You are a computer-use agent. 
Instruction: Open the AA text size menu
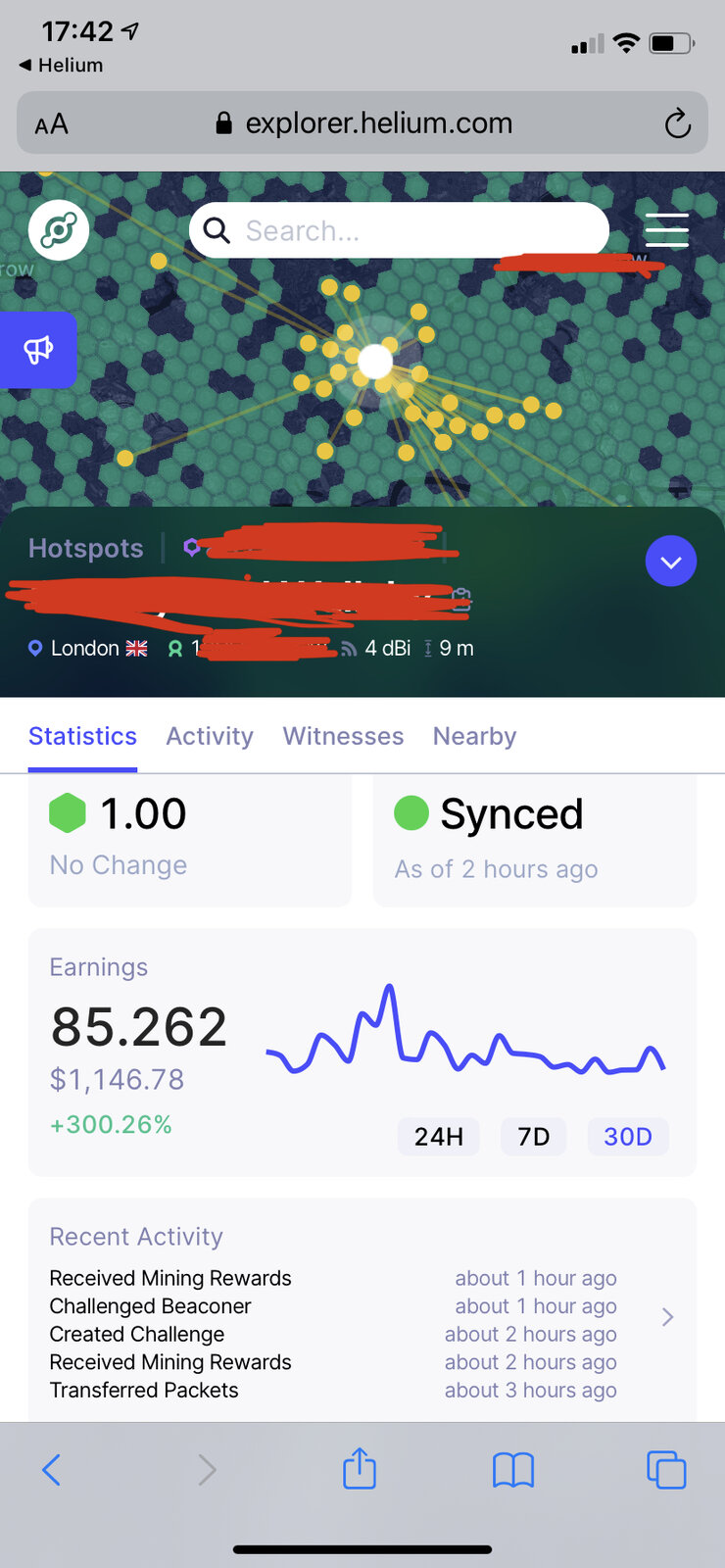(x=52, y=124)
